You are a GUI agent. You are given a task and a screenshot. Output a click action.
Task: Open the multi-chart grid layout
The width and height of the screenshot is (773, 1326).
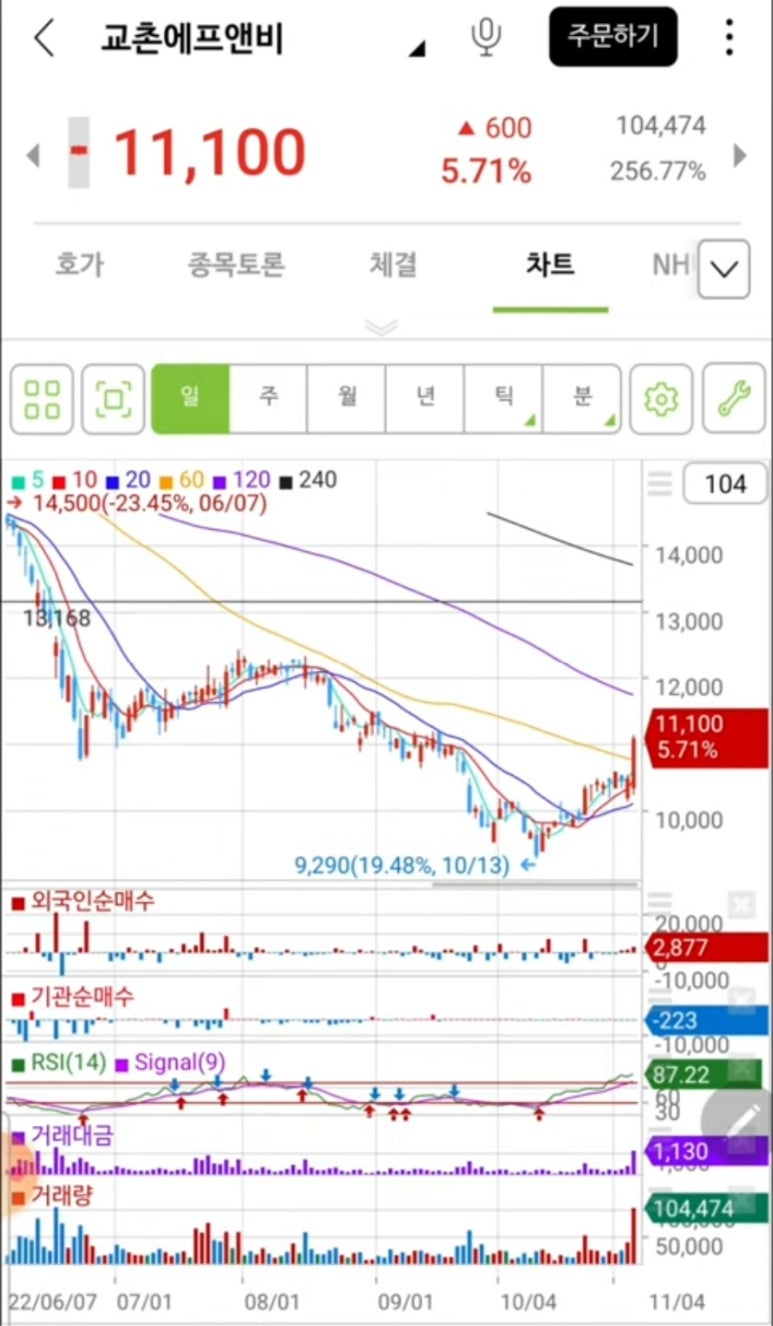[x=42, y=399]
